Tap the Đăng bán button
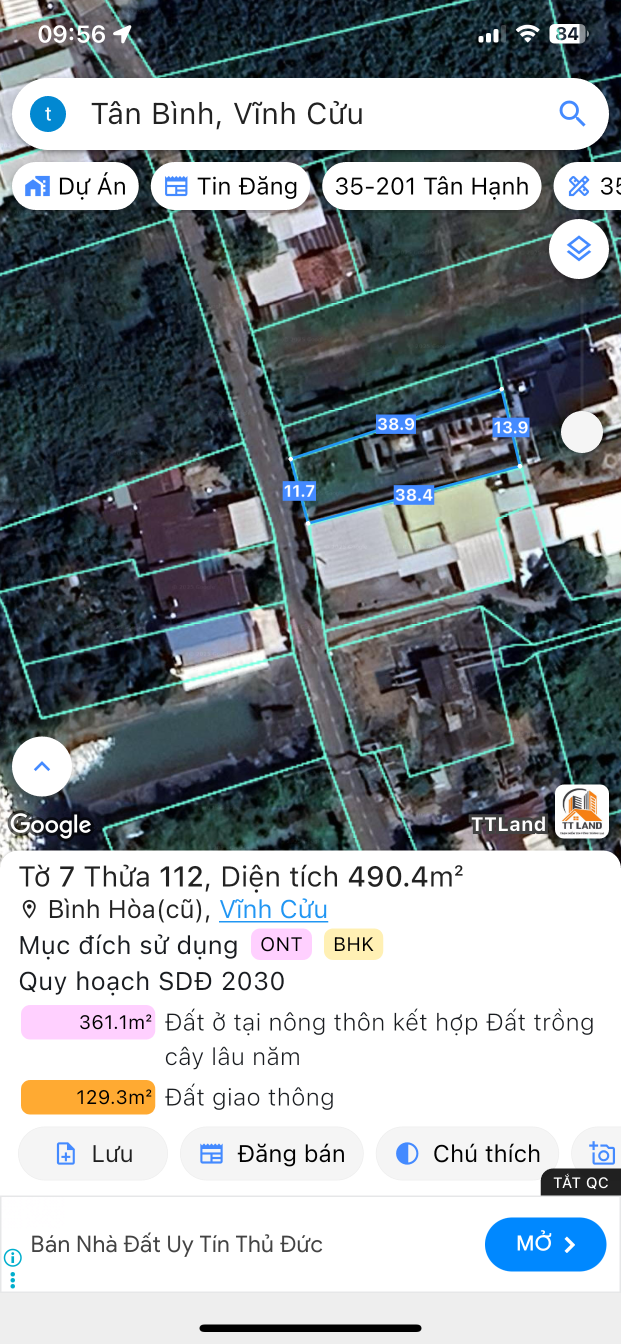Viewport: 621px width, 1344px height. tap(272, 1154)
